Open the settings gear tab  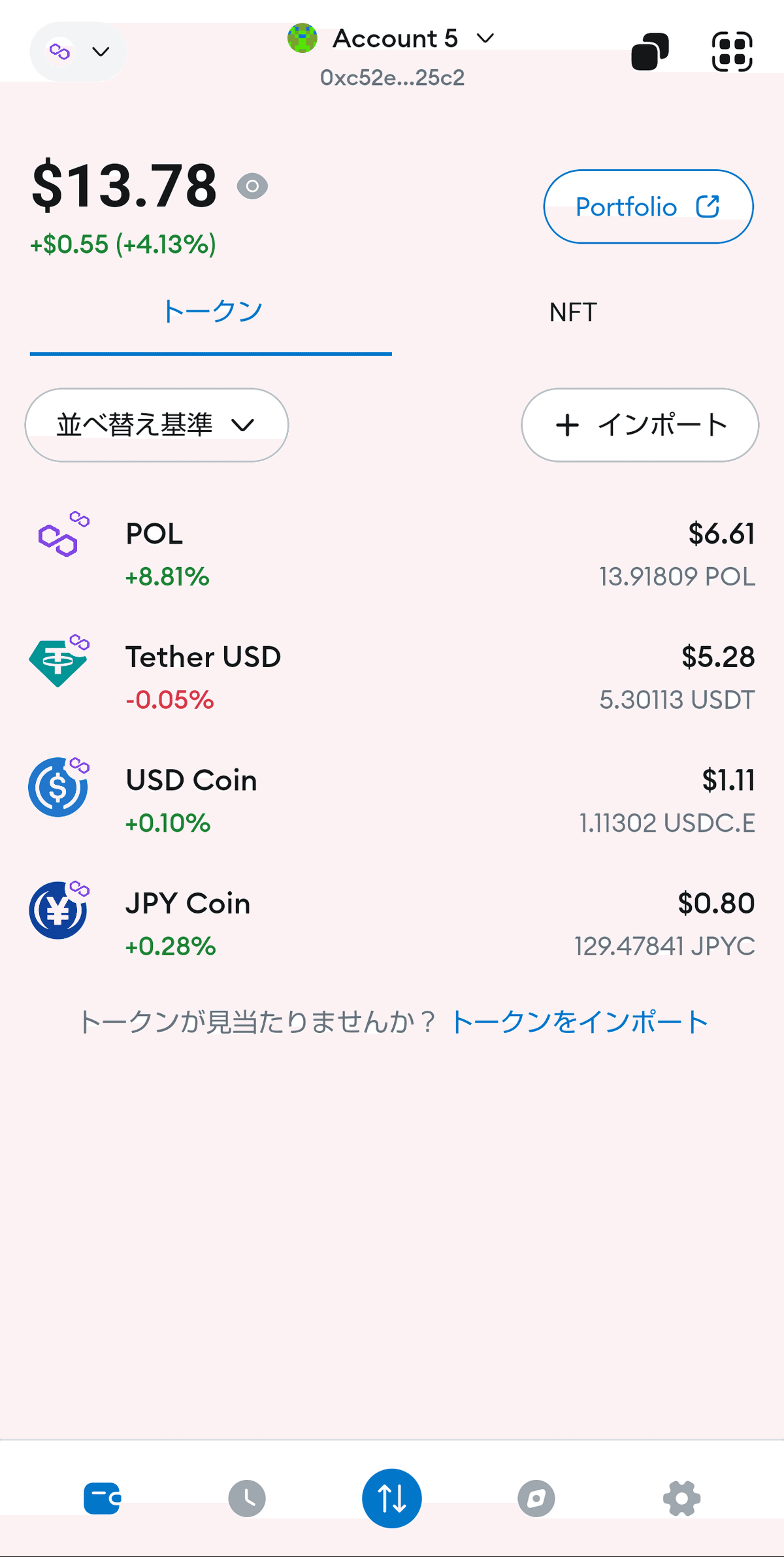pyautogui.click(x=681, y=1498)
